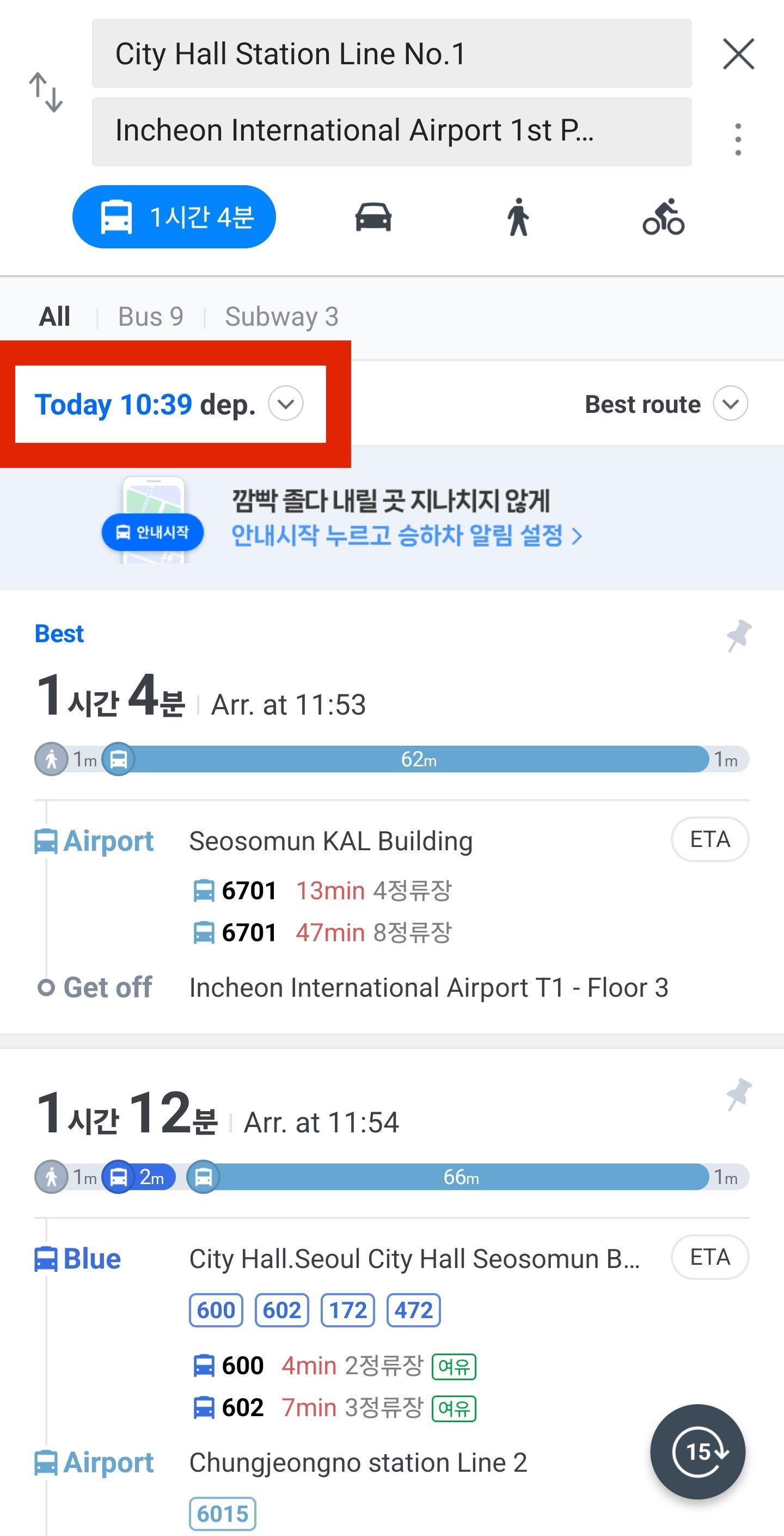This screenshot has height=1536, width=784.
Task: Select the transit tab showing 1시간 4분
Action: click(174, 216)
